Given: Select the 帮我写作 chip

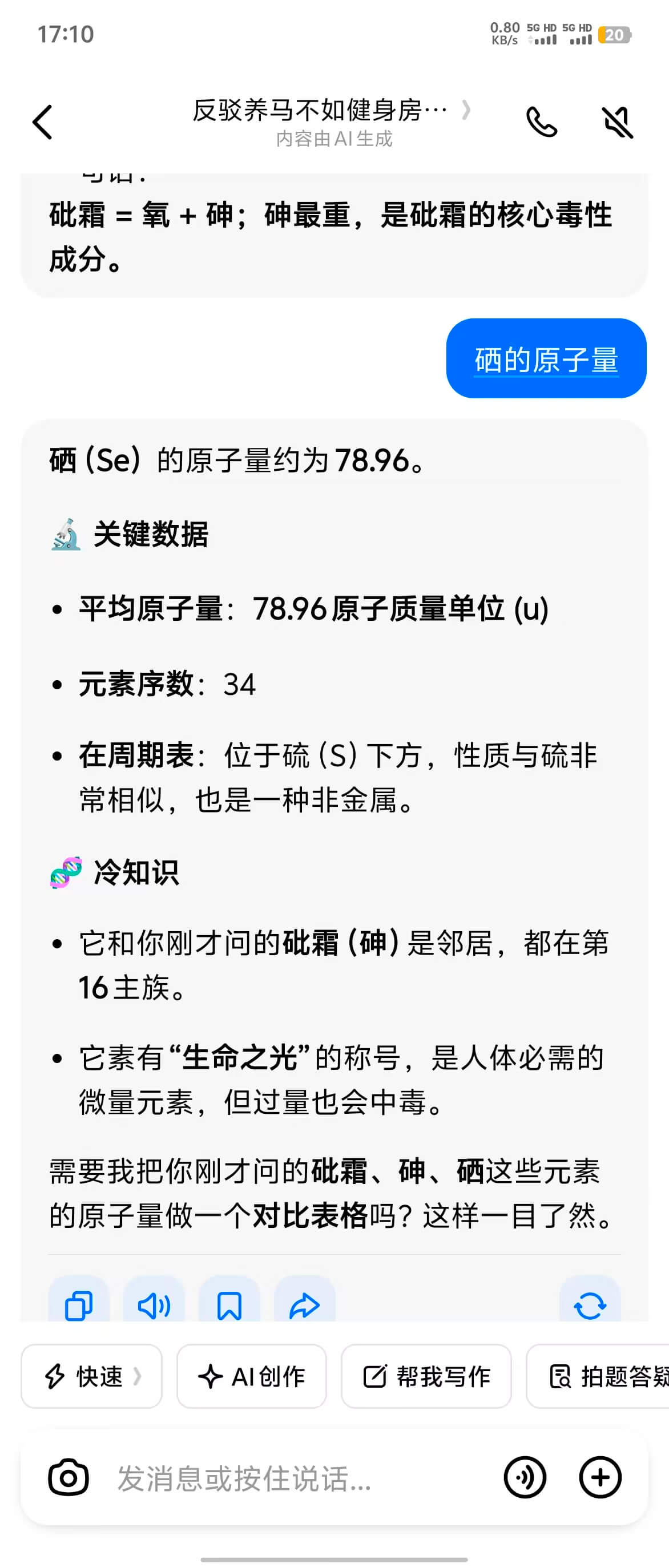Looking at the screenshot, I should coord(426,1376).
